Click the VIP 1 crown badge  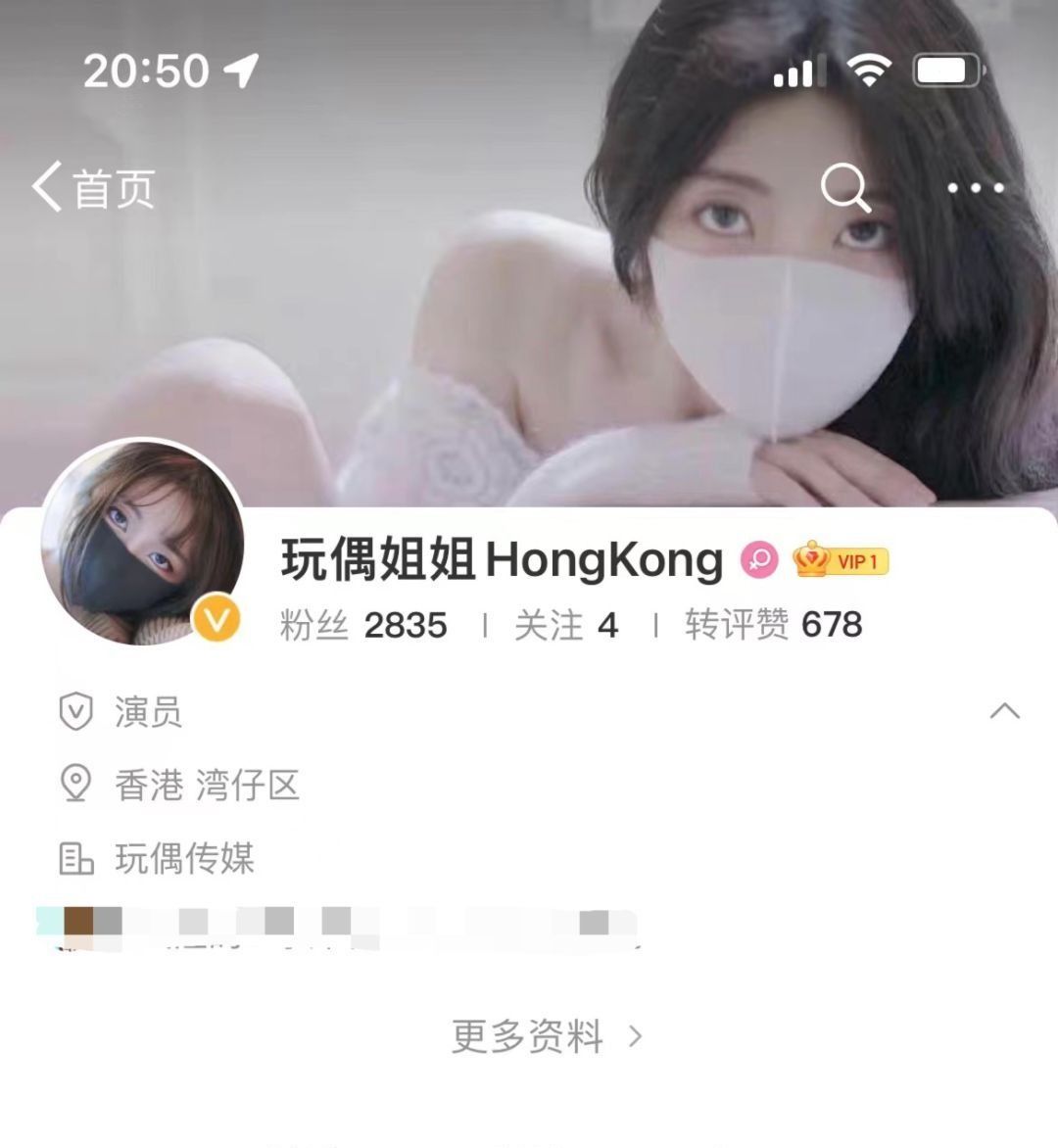pyautogui.click(x=841, y=558)
